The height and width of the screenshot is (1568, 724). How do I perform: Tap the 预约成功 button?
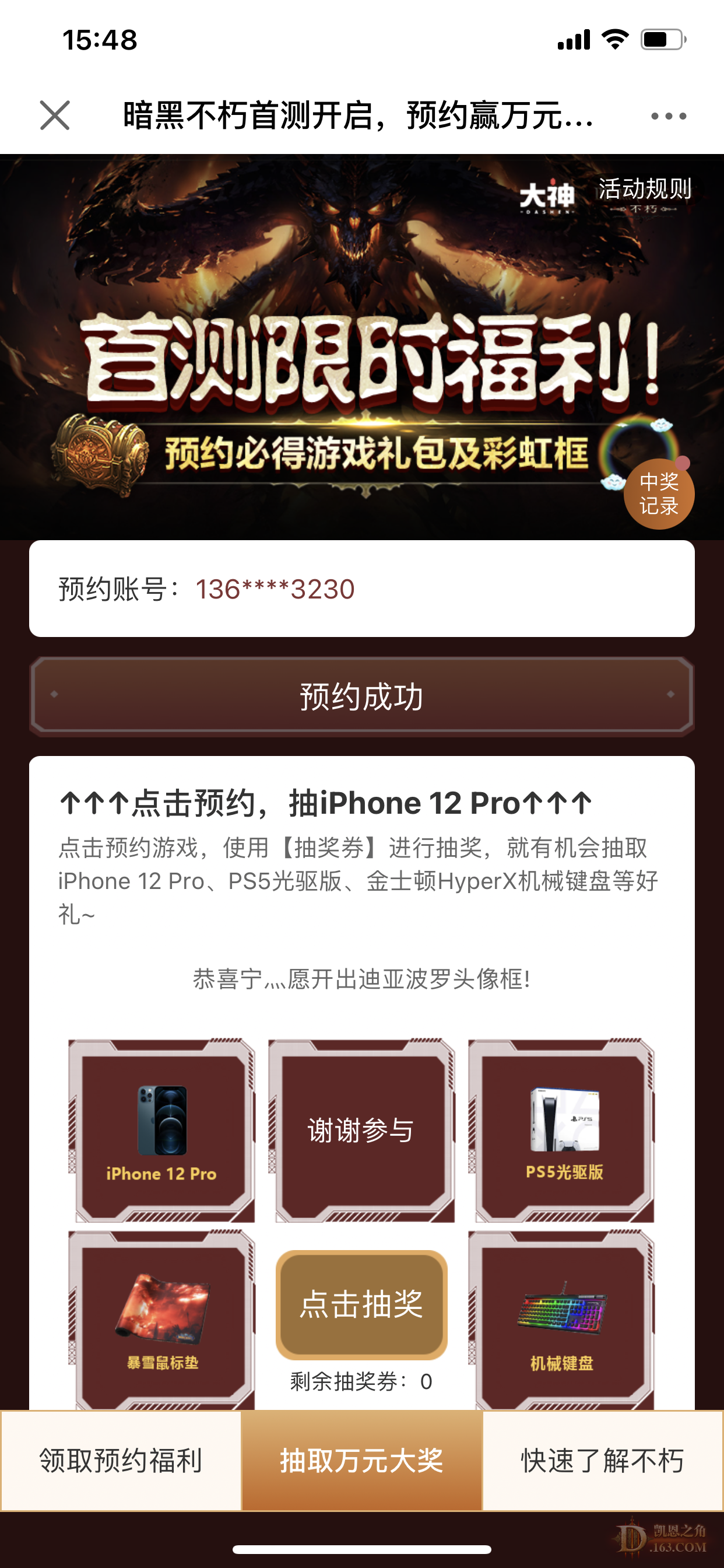[x=362, y=696]
